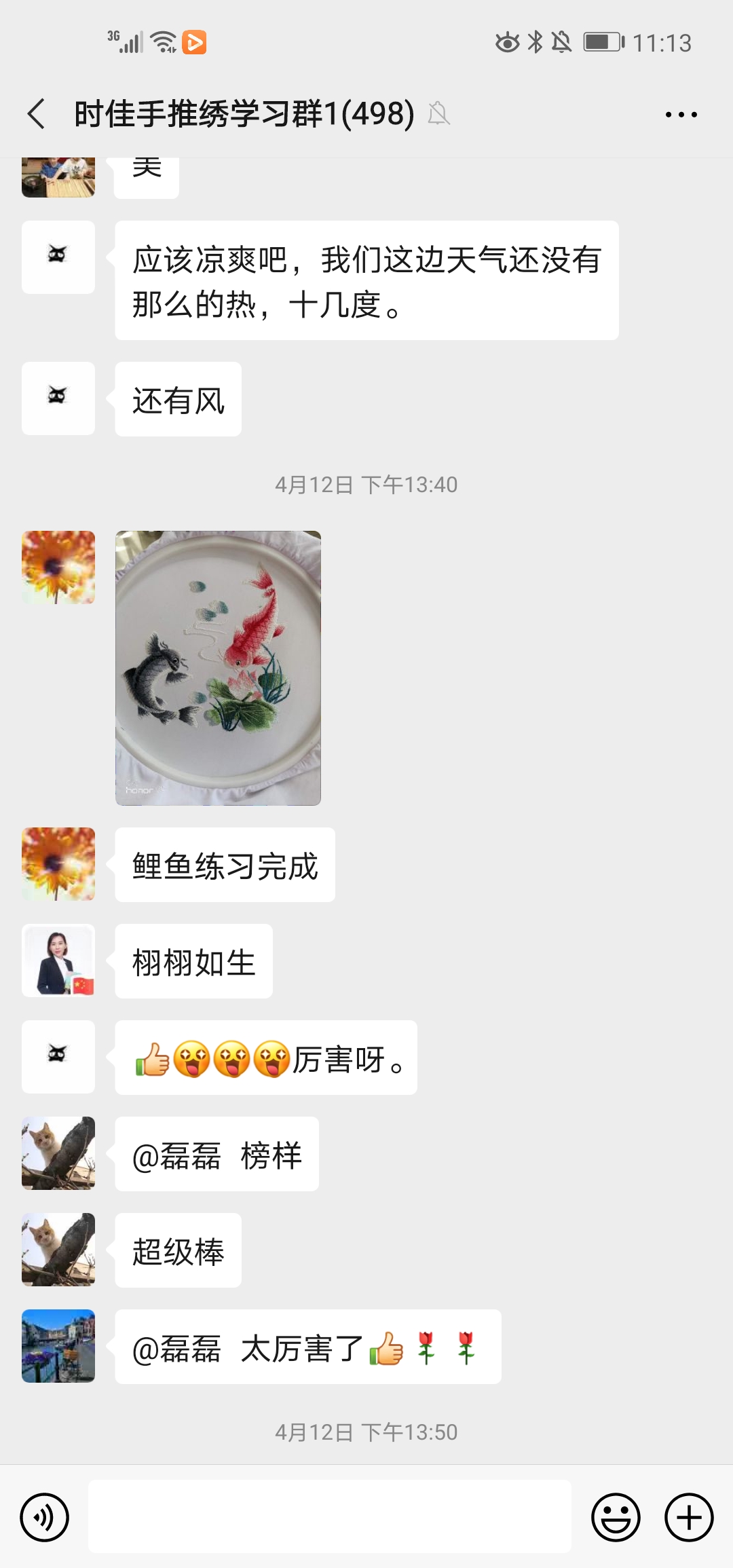Open the koi embroidery photo

coord(218,668)
